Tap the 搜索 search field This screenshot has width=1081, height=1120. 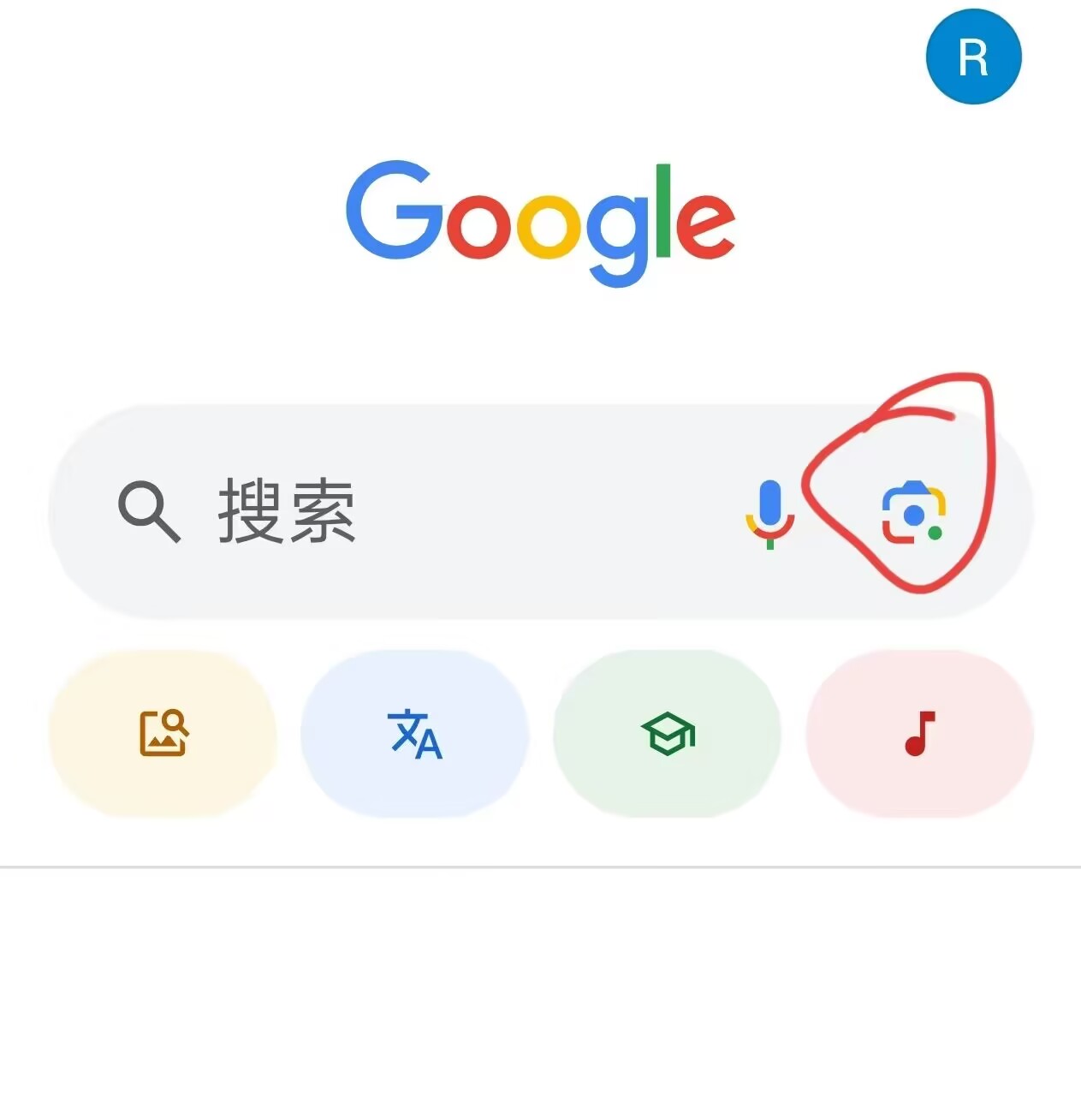tap(411, 512)
